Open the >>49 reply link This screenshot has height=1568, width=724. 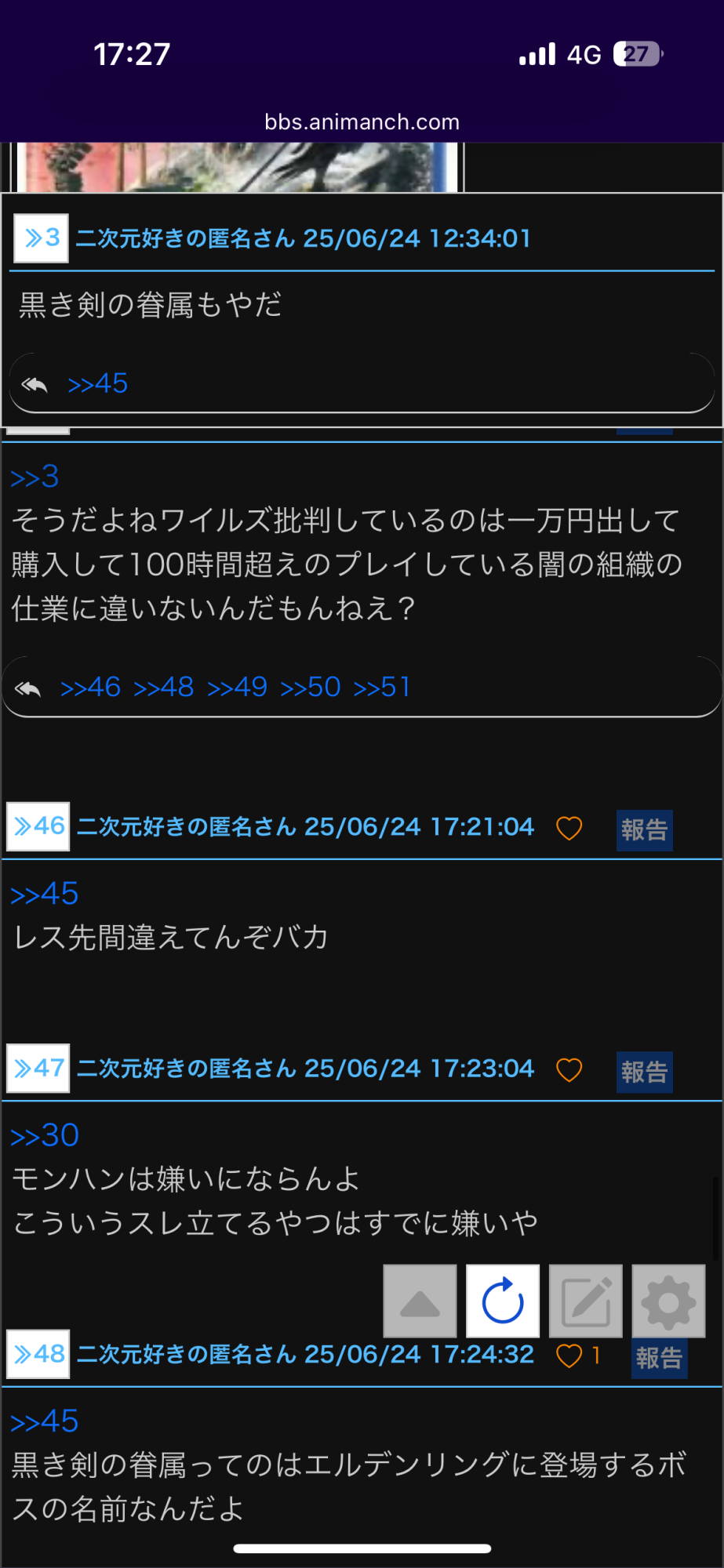237,688
